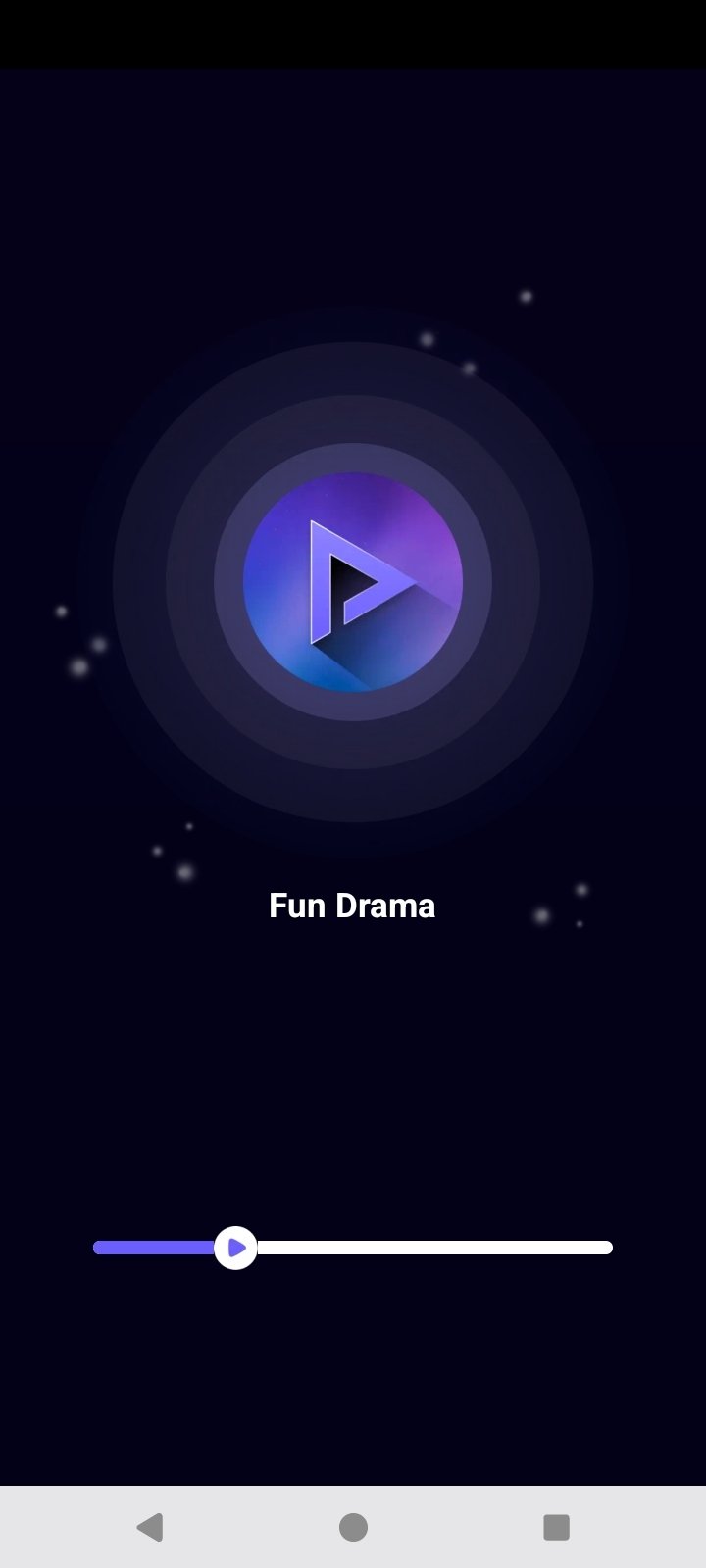This screenshot has width=706, height=1568.
Task: Return to the home screen
Action: (x=353, y=1527)
